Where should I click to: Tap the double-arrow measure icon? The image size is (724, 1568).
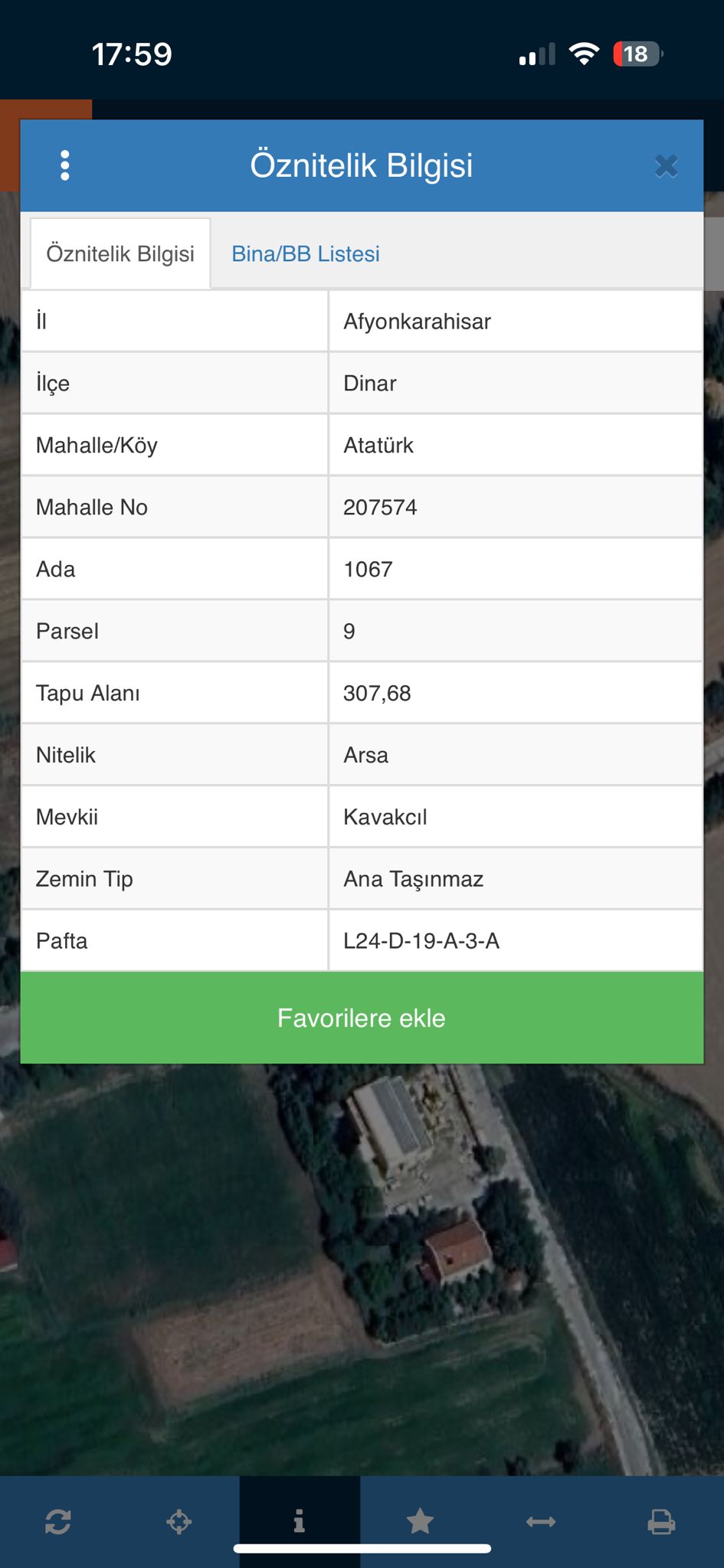[x=541, y=1521]
